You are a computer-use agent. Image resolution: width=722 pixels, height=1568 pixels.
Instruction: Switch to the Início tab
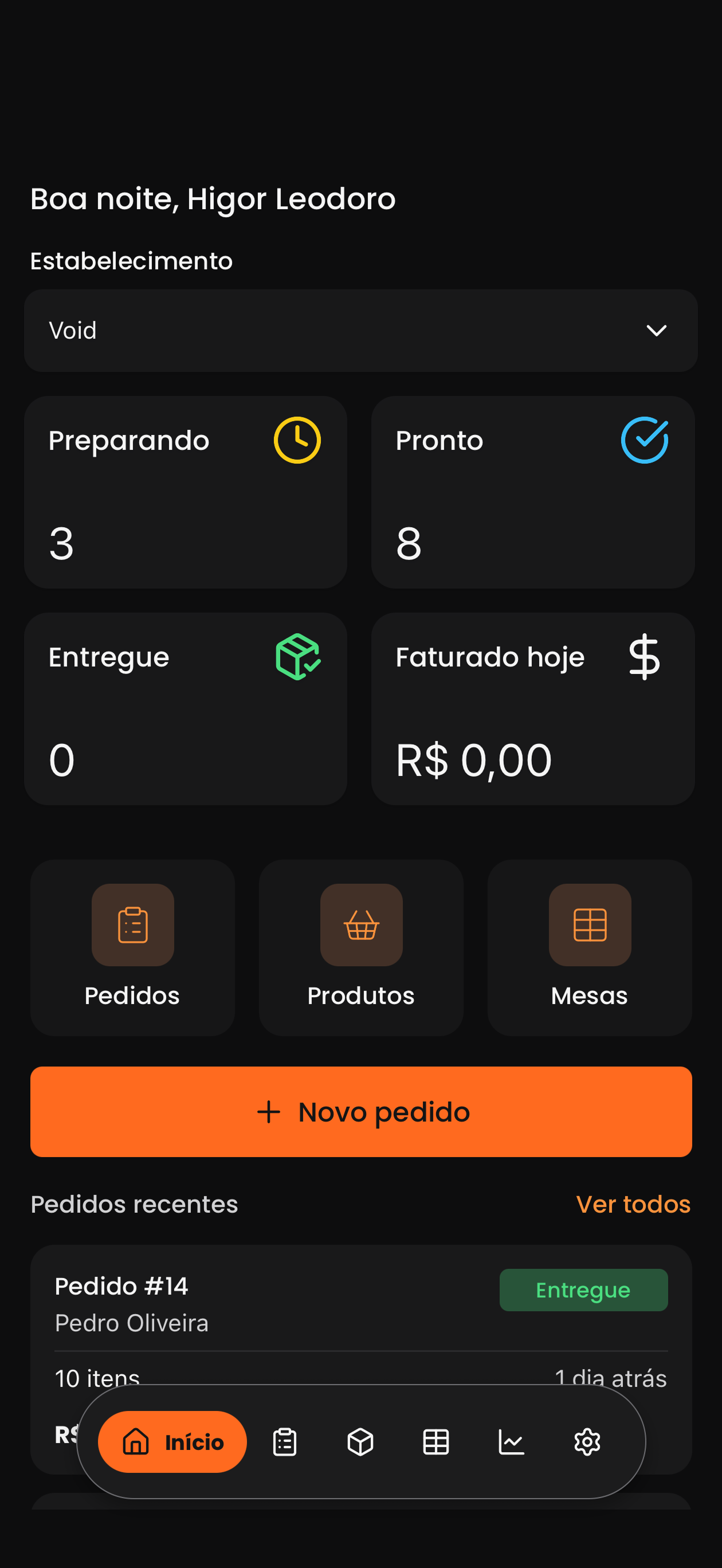point(172,1441)
